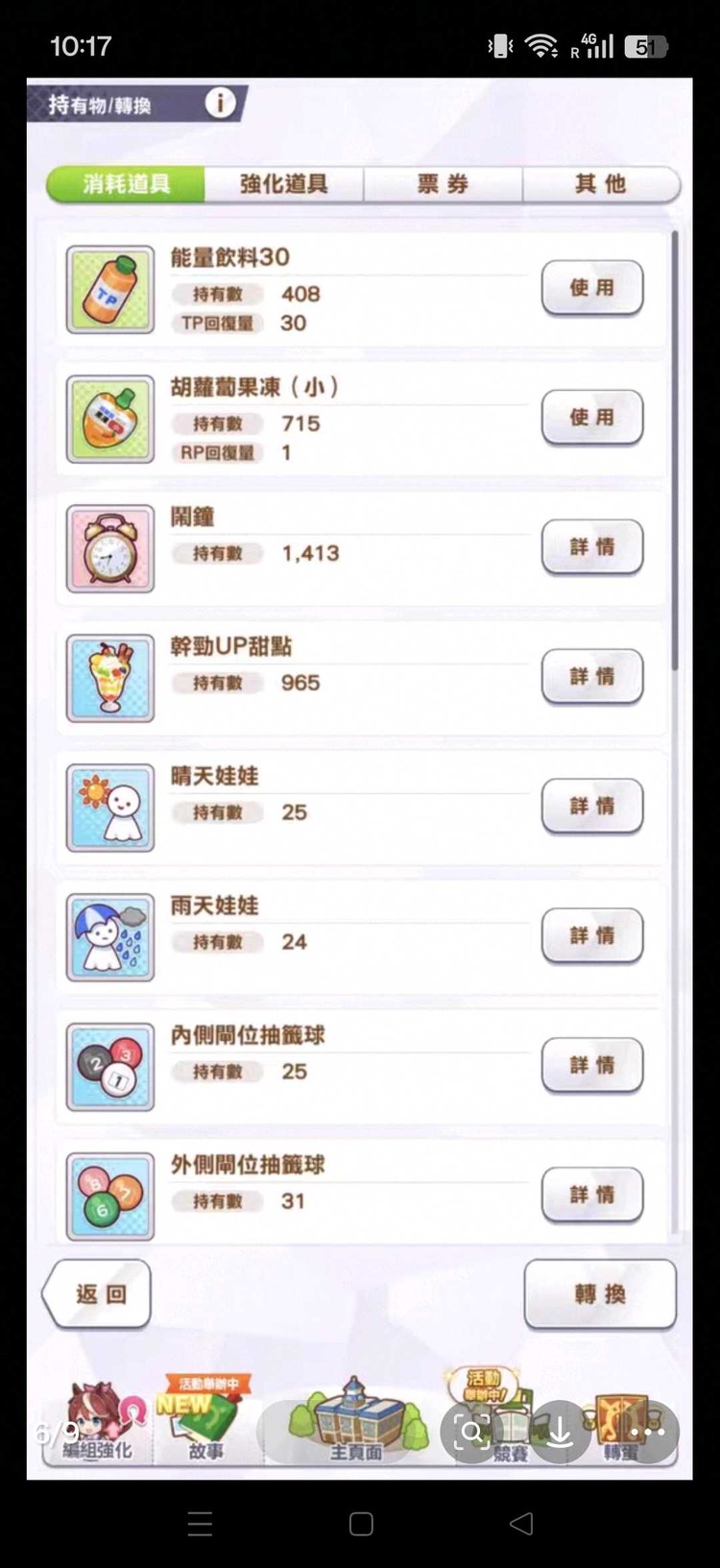Switch to the 強化道具 tab
The image size is (720, 1568).
click(284, 185)
